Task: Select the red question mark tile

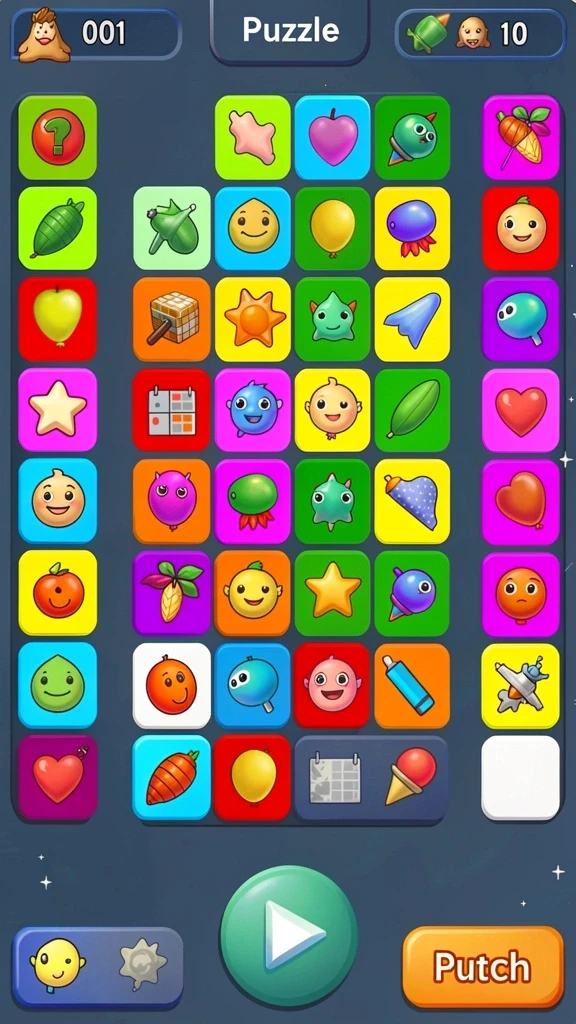Action: [57, 137]
